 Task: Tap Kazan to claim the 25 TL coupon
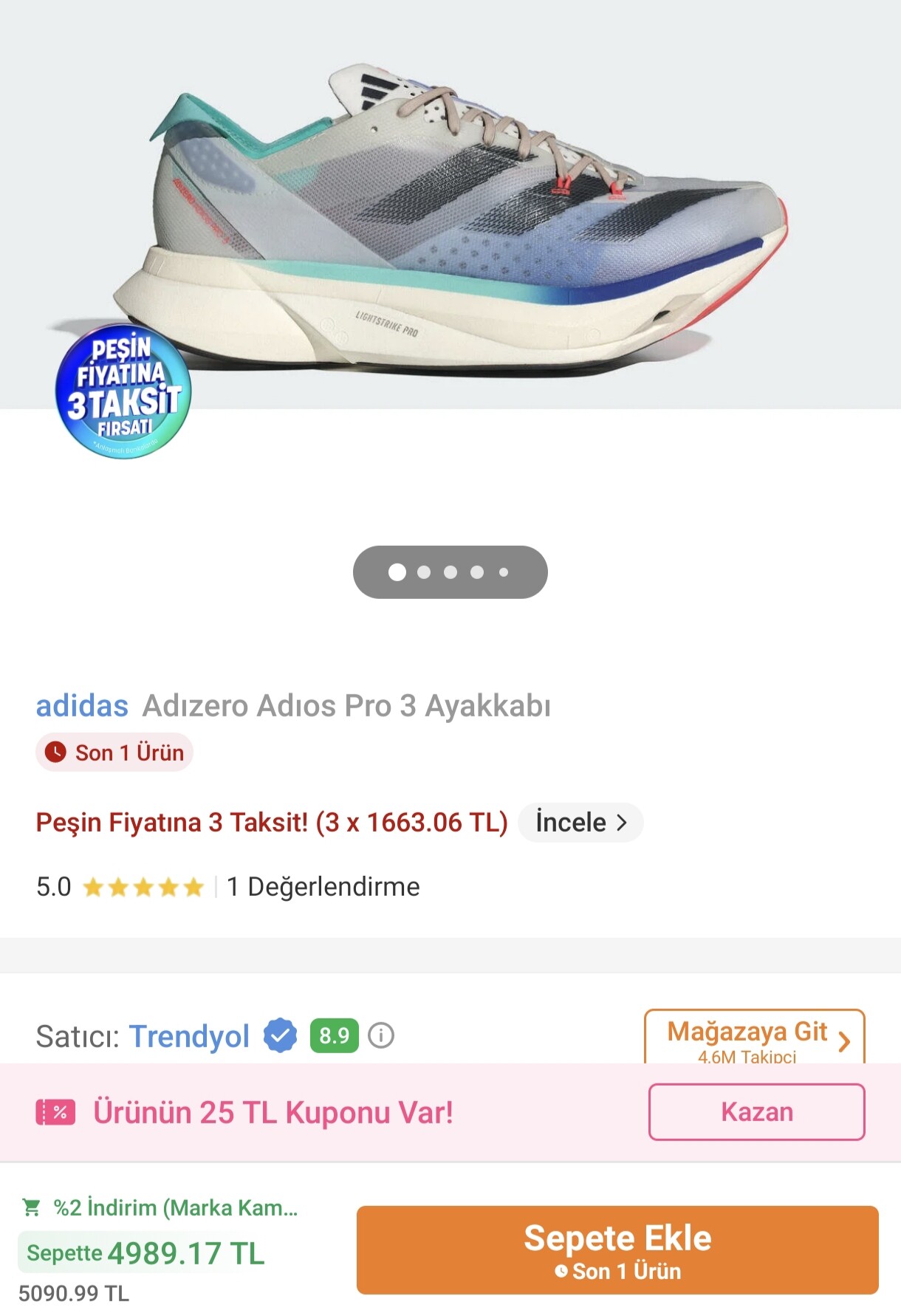(756, 1112)
